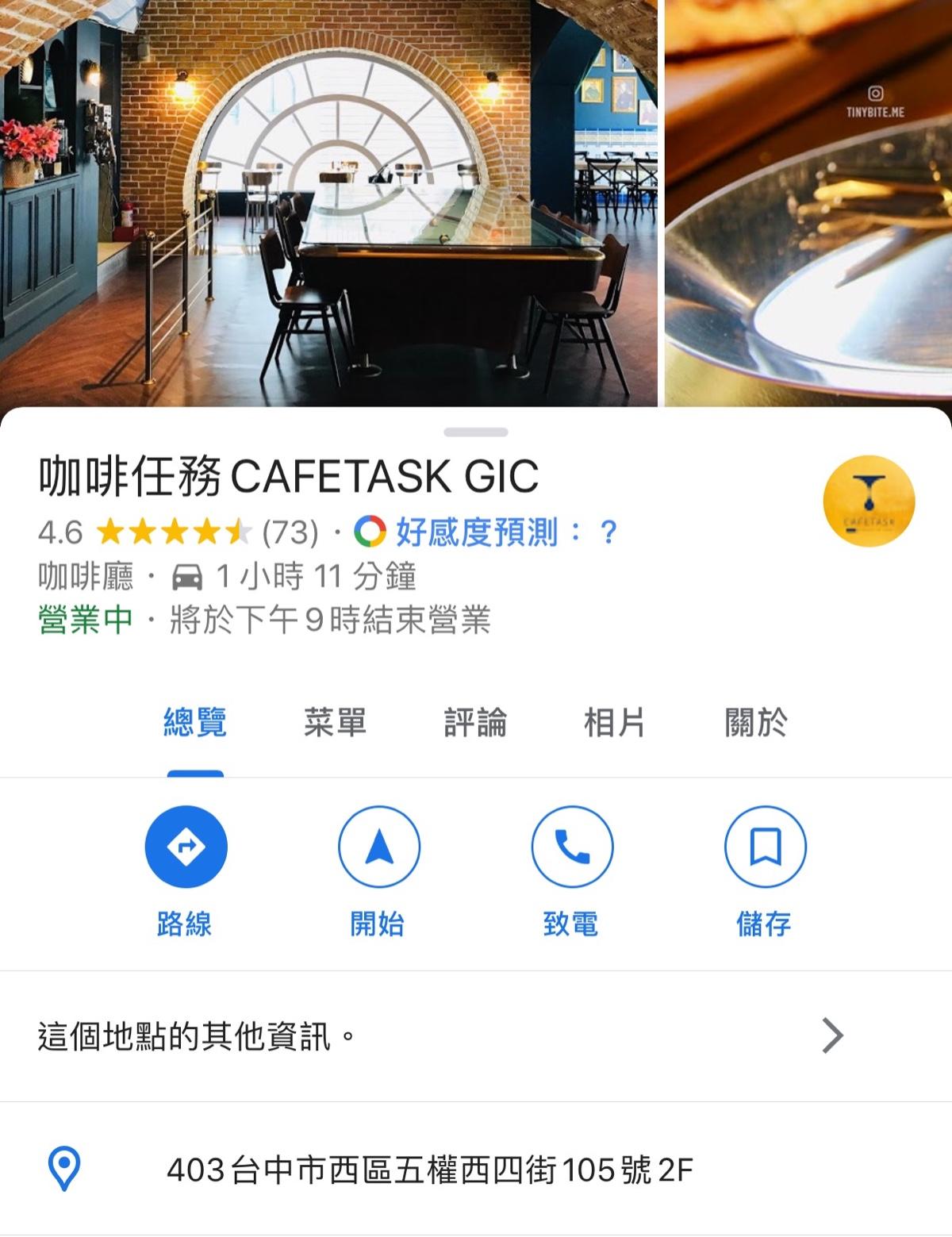Tap the 好感度預測 match prediction link
Screen dimensions: 952x1237
[x=486, y=532]
